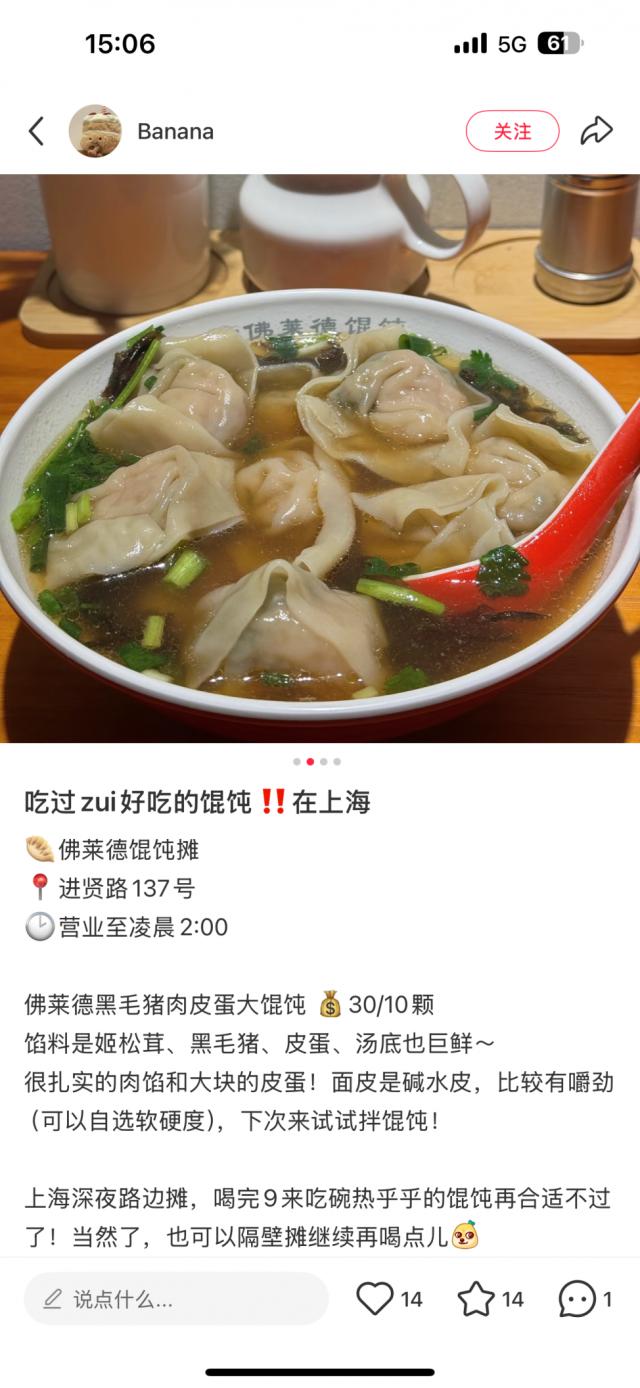
Task: Tap the 说点什么 comment field
Action: point(176,1299)
